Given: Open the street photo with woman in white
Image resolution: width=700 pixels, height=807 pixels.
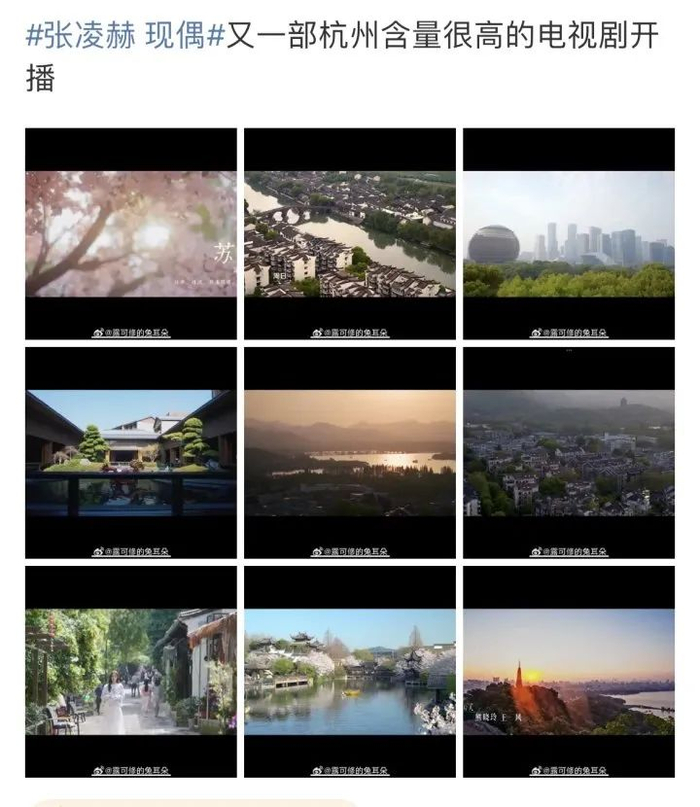Looking at the screenshot, I should 131,671.
